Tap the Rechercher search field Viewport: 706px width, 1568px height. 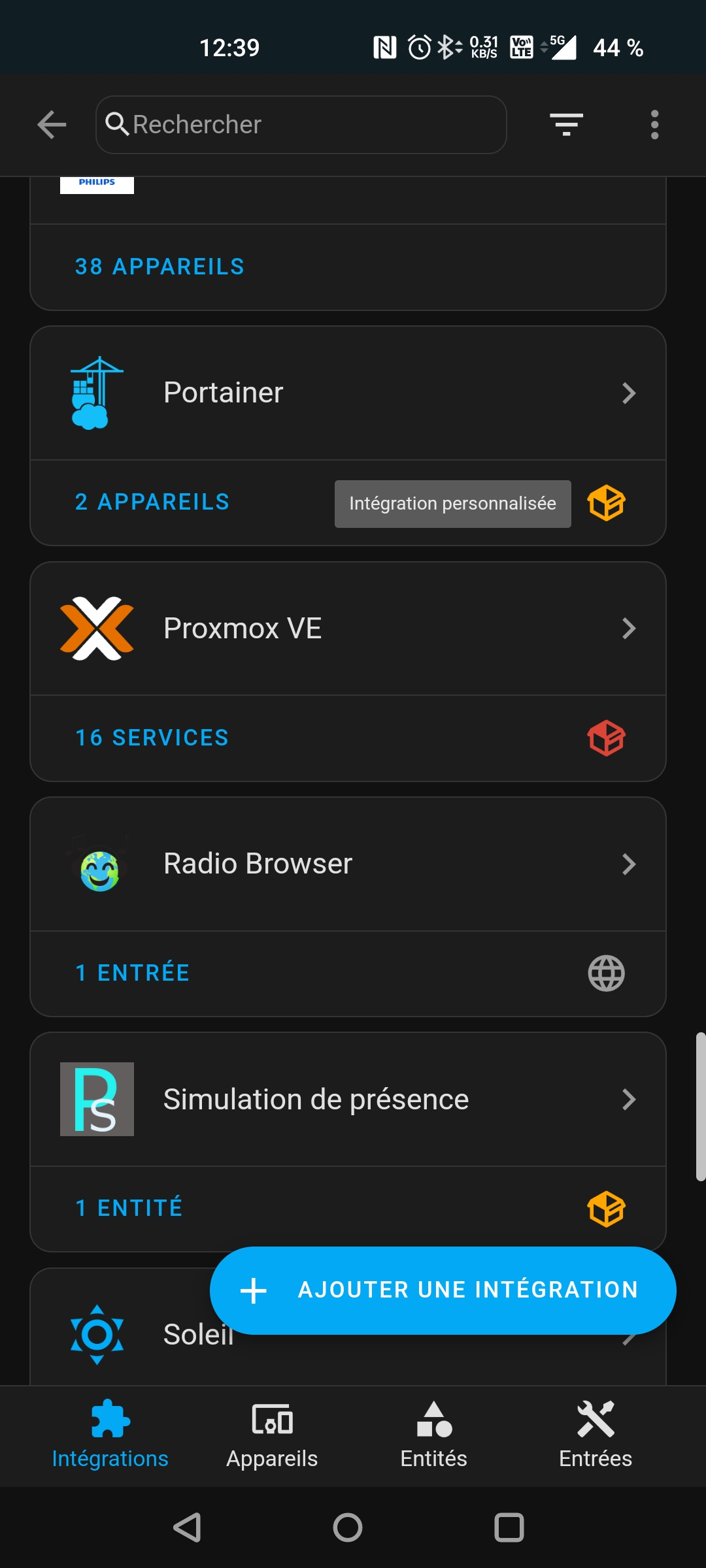(x=301, y=125)
